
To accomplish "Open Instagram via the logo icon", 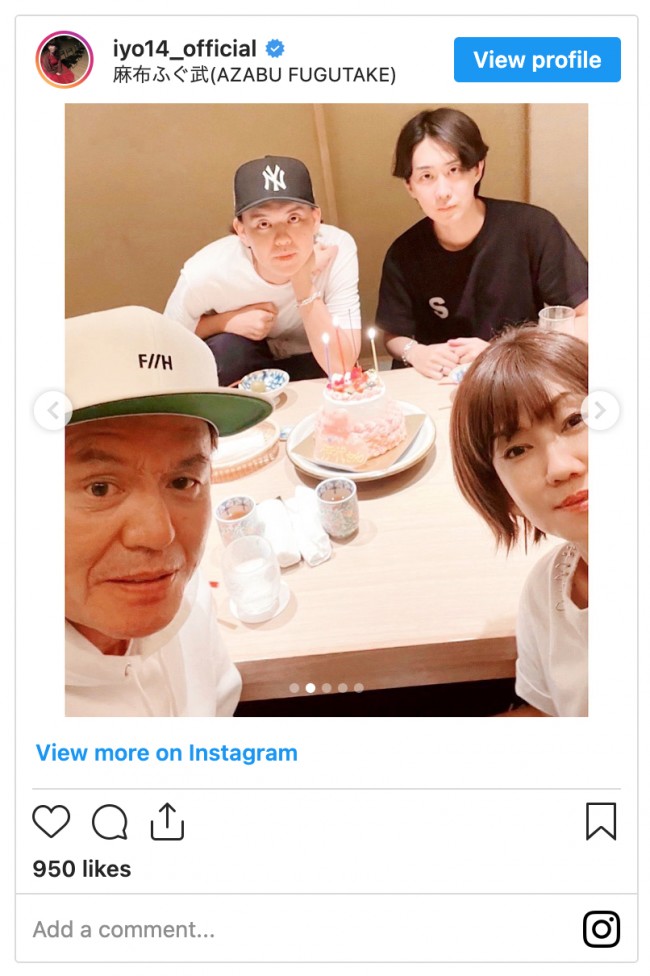I will pyautogui.click(x=601, y=929).
